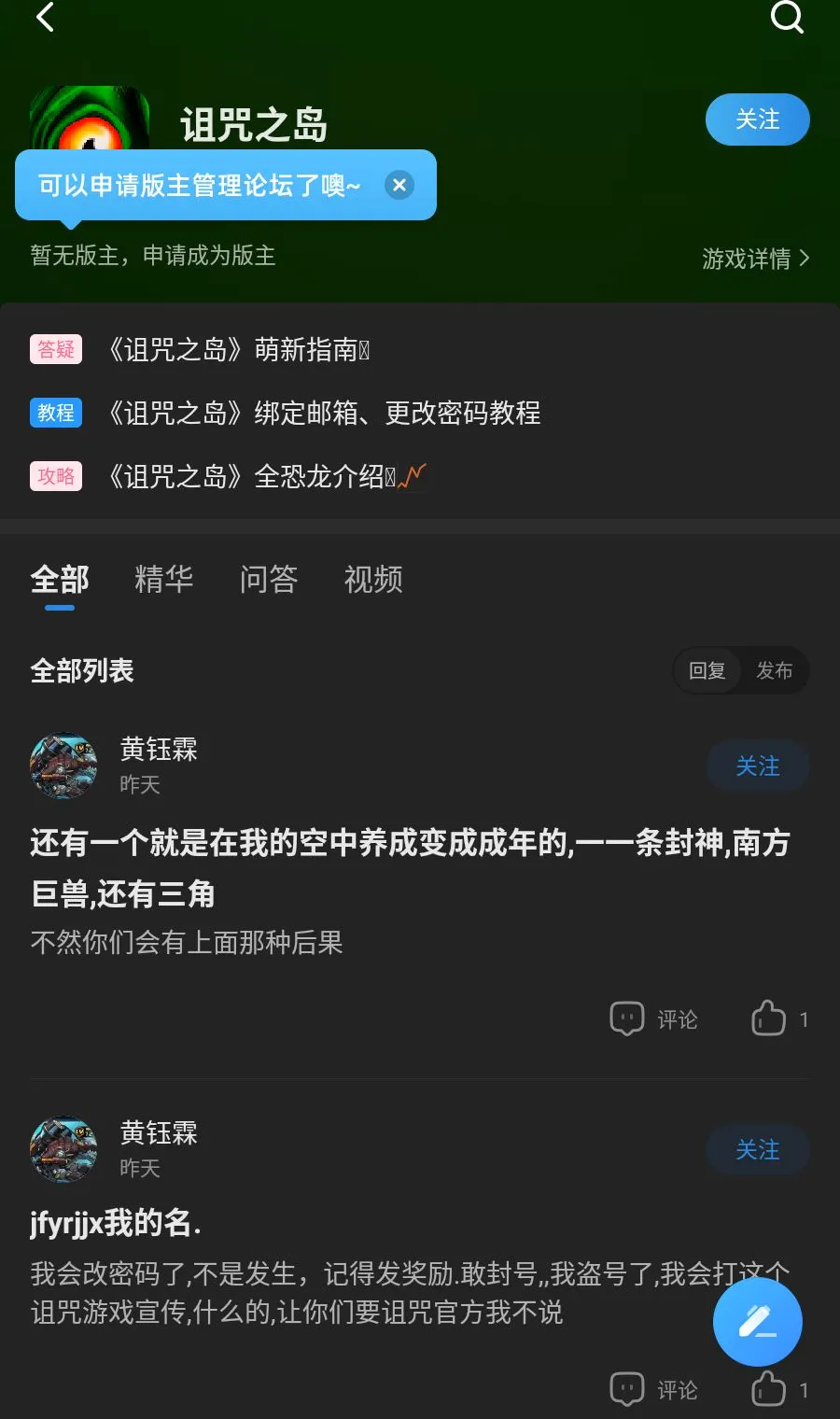Compose a new post with the pencil button

coord(758,1322)
